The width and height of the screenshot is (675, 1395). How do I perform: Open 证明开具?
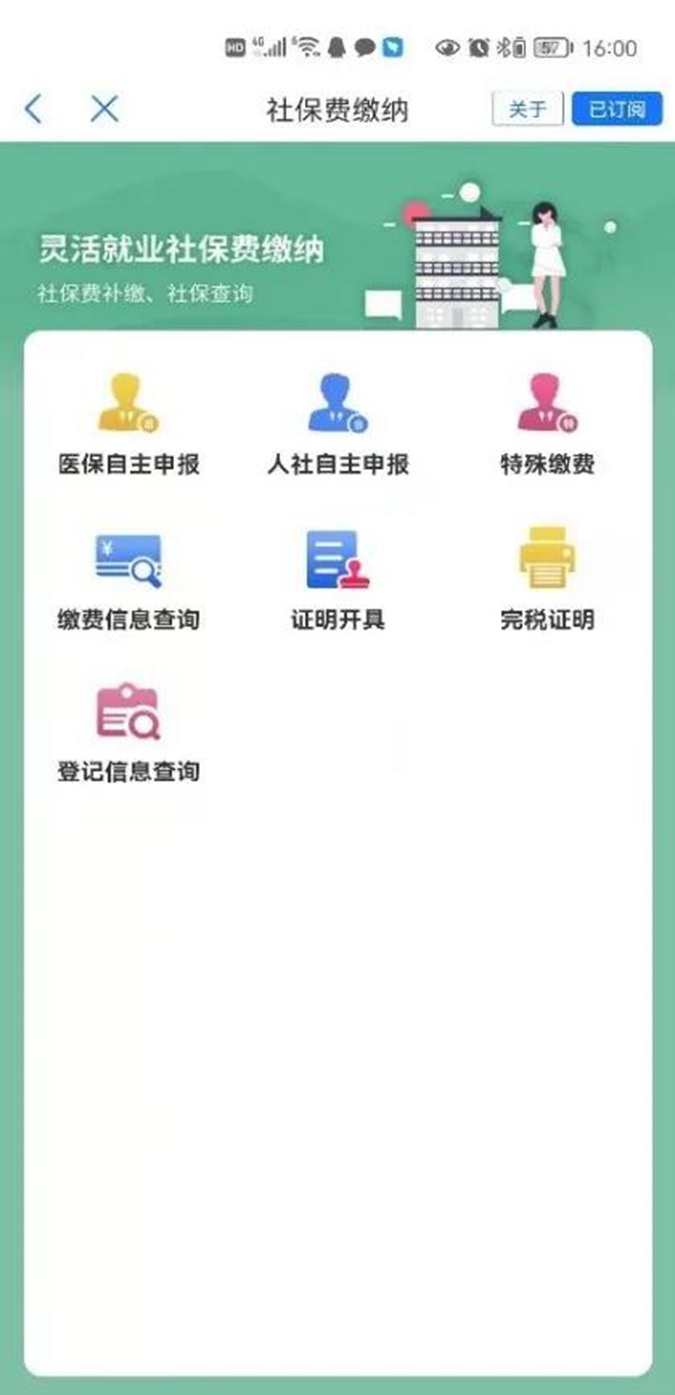click(338, 580)
